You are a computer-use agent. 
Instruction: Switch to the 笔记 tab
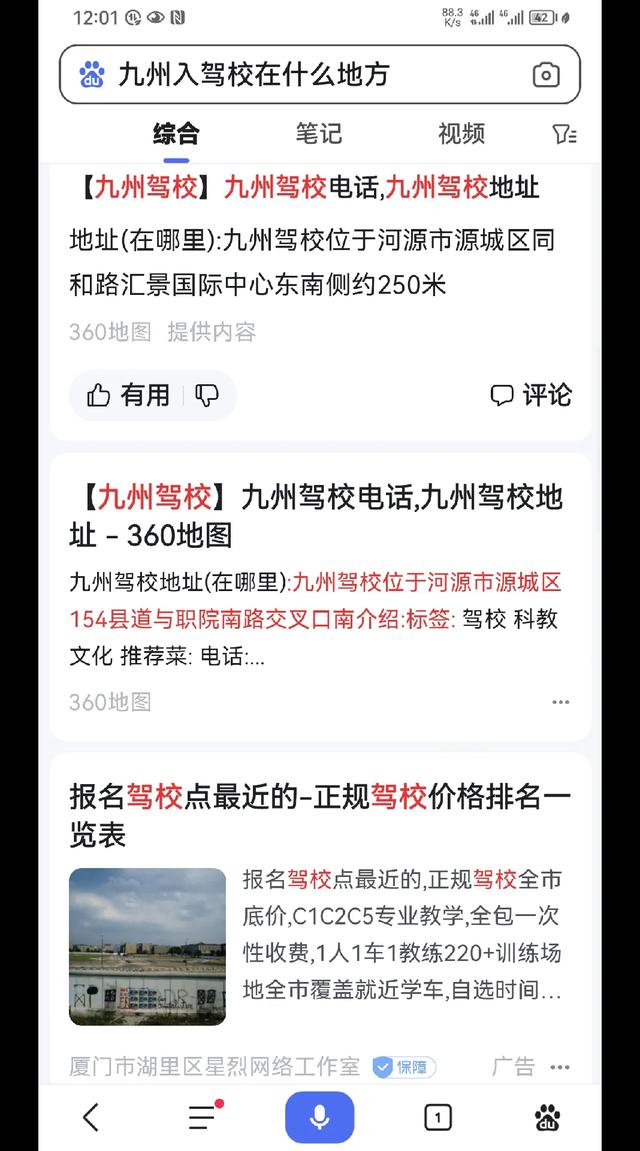click(319, 134)
